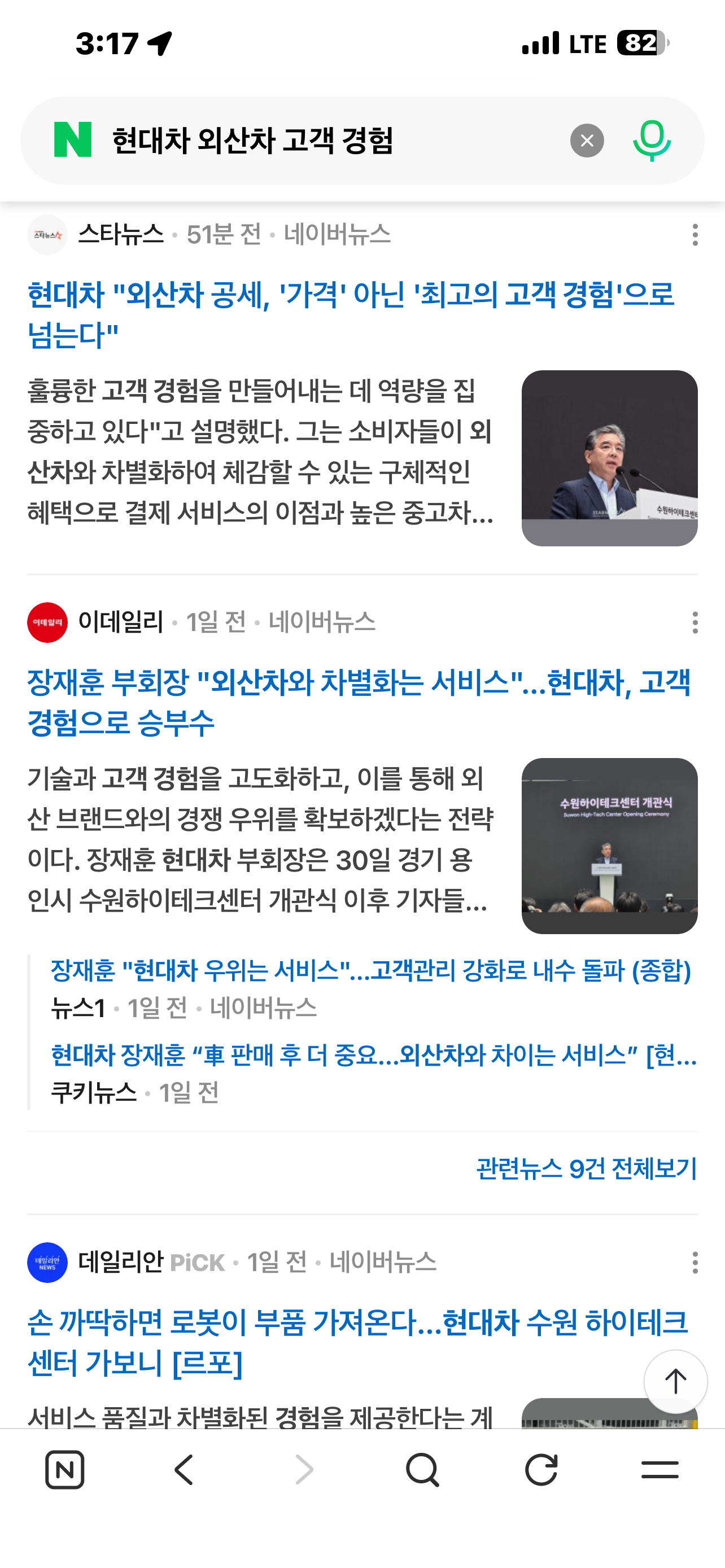Open the 스타뉴스 headline about 외산차 공세
This screenshot has width=725, height=1568.
click(x=351, y=315)
